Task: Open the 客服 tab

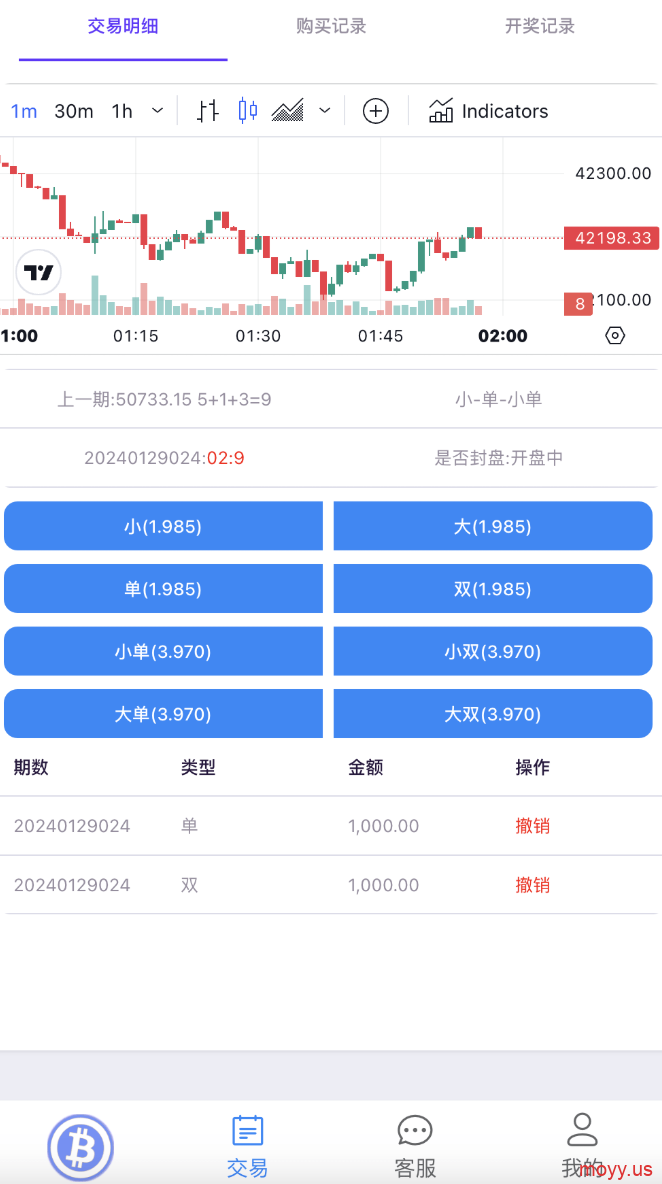Action: (415, 1148)
